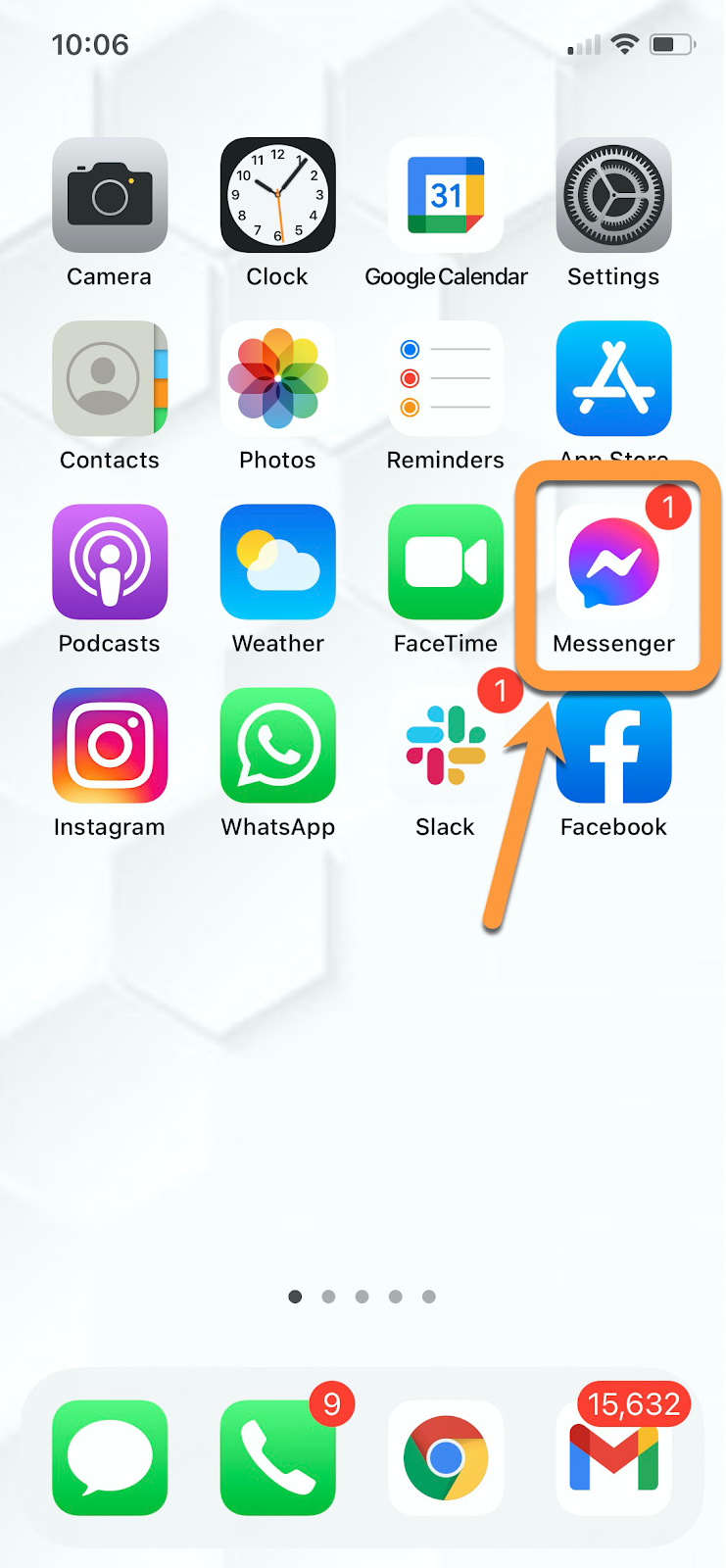Open Google Calendar

tap(446, 195)
